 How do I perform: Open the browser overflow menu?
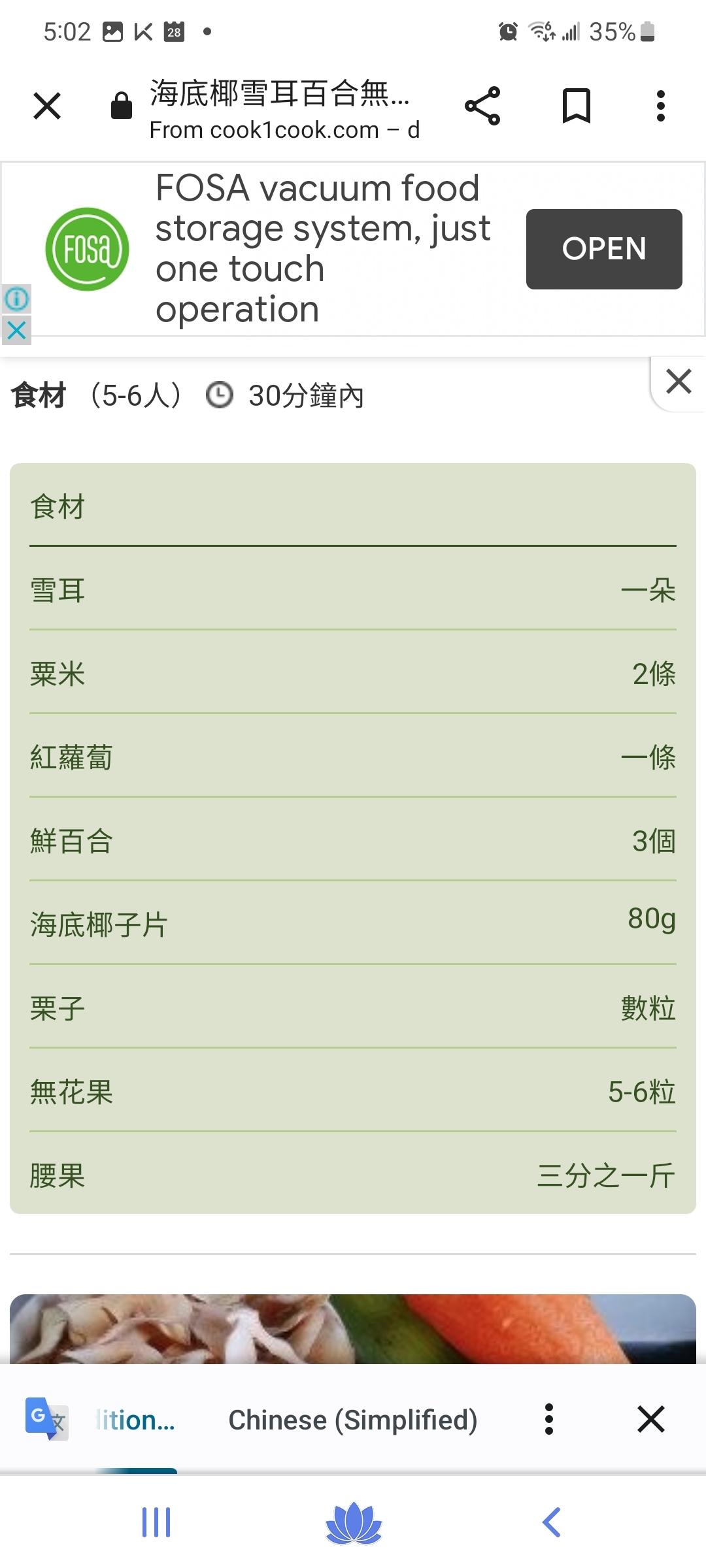pos(660,106)
